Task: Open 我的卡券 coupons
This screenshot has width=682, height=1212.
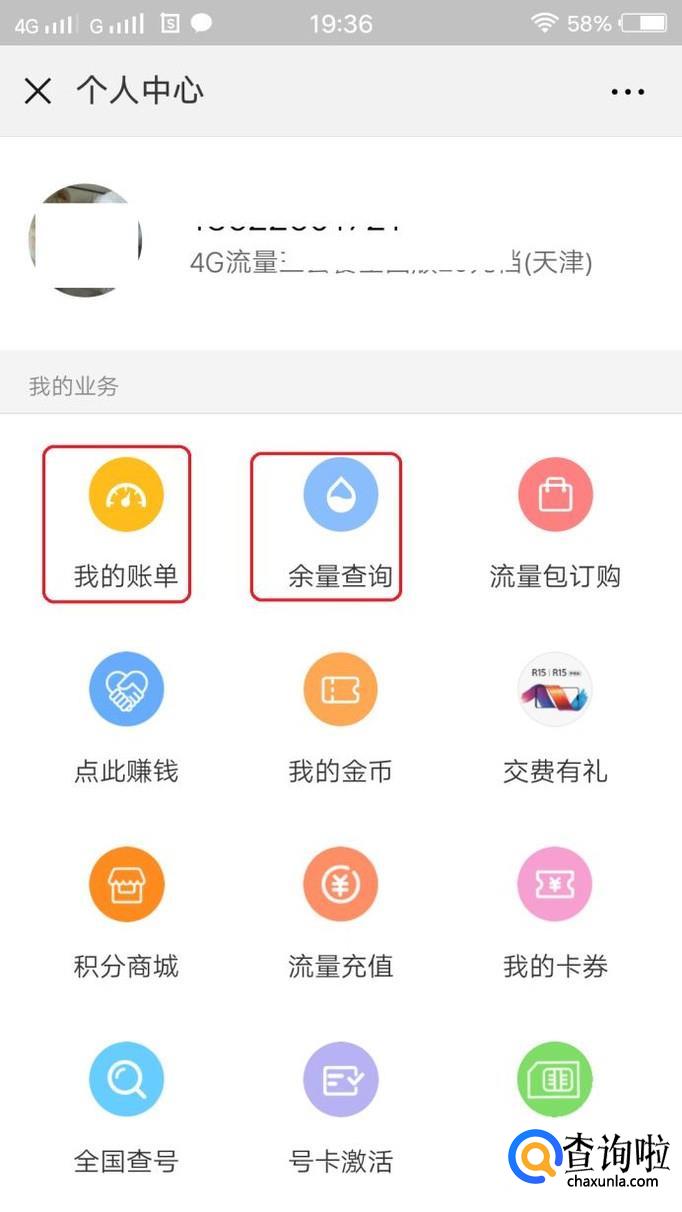Action: (555, 884)
